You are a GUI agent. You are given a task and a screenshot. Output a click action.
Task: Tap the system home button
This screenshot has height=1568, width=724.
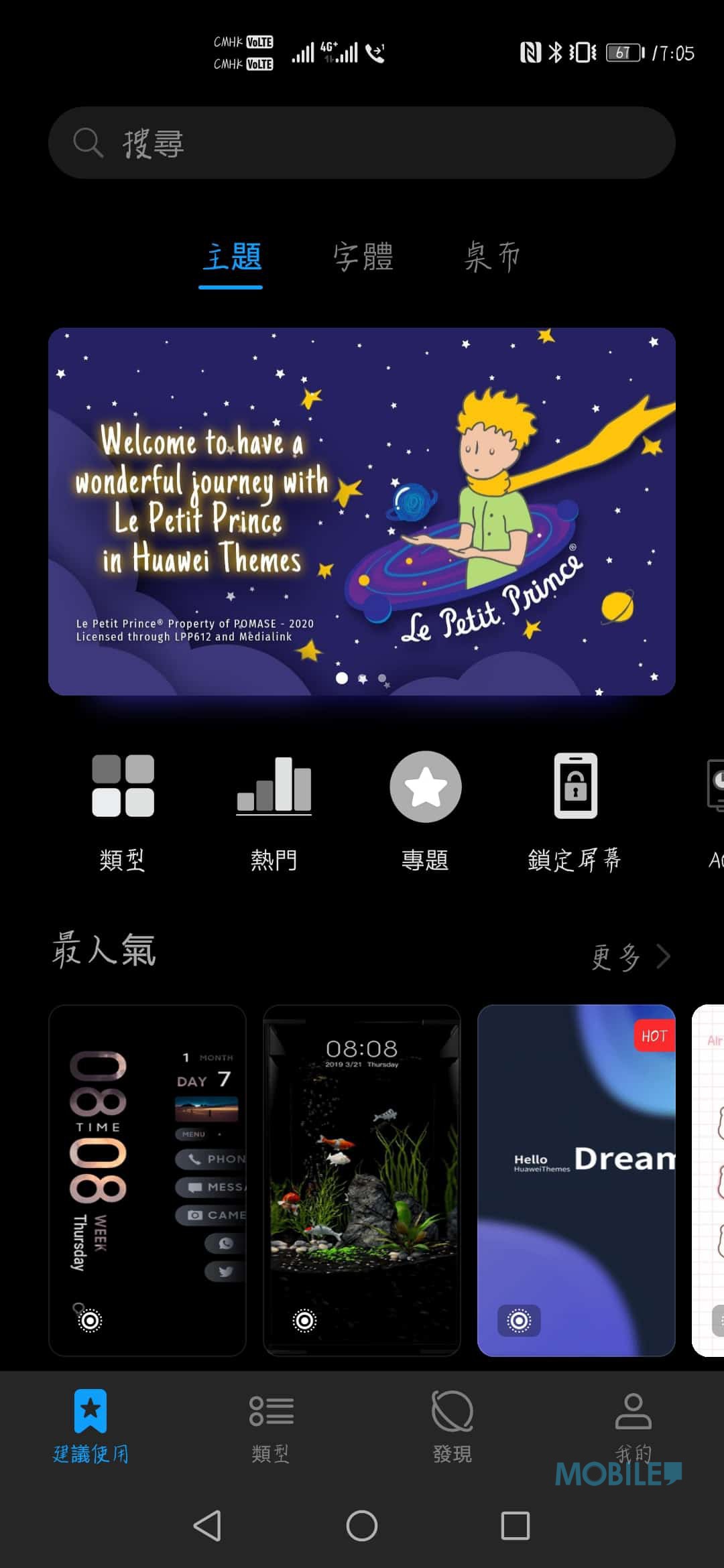coord(362,1526)
